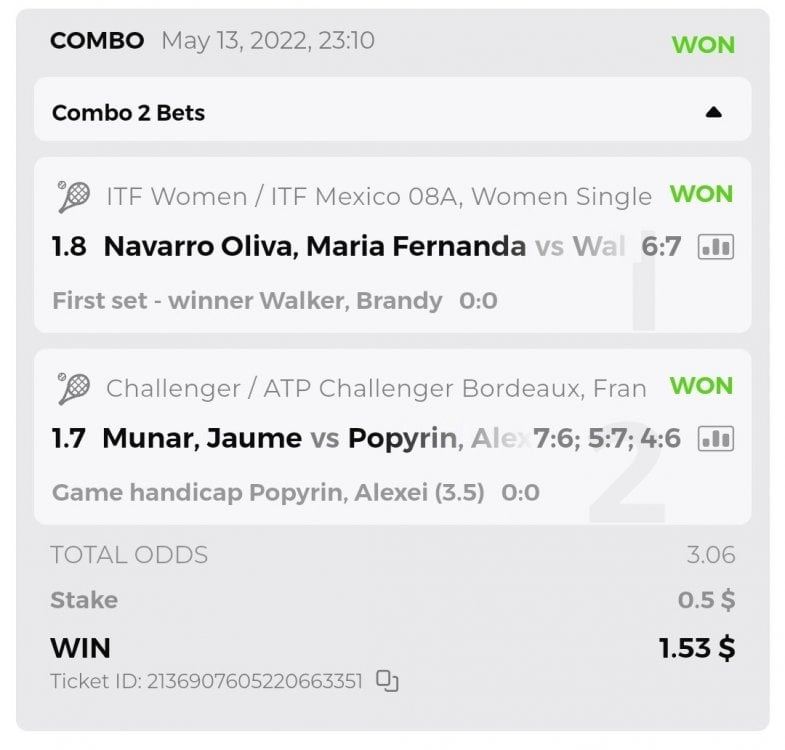Open stats for Navarro Oliva match

pyautogui.click(x=715, y=247)
